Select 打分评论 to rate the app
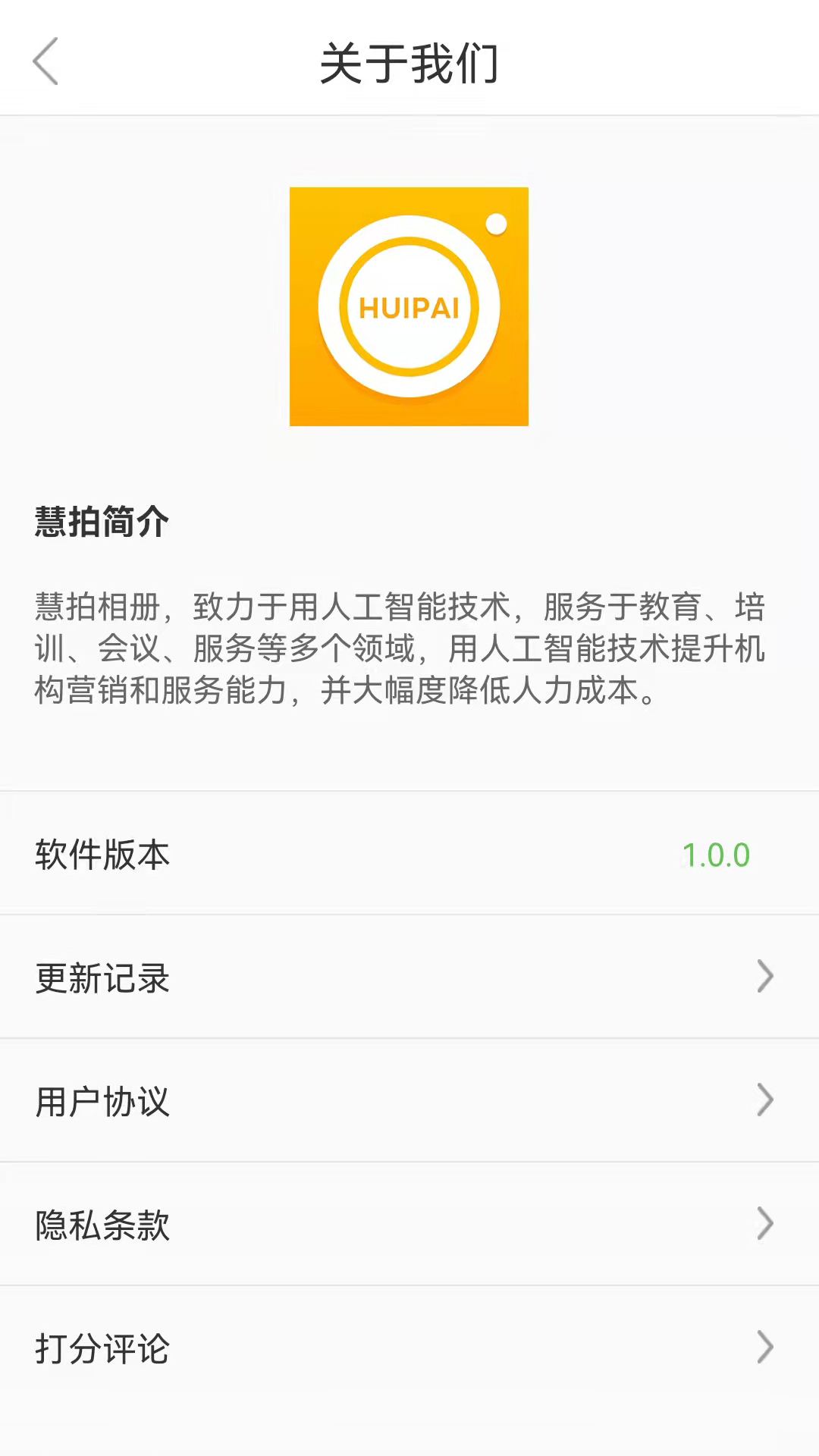819x1456 pixels. click(409, 1348)
